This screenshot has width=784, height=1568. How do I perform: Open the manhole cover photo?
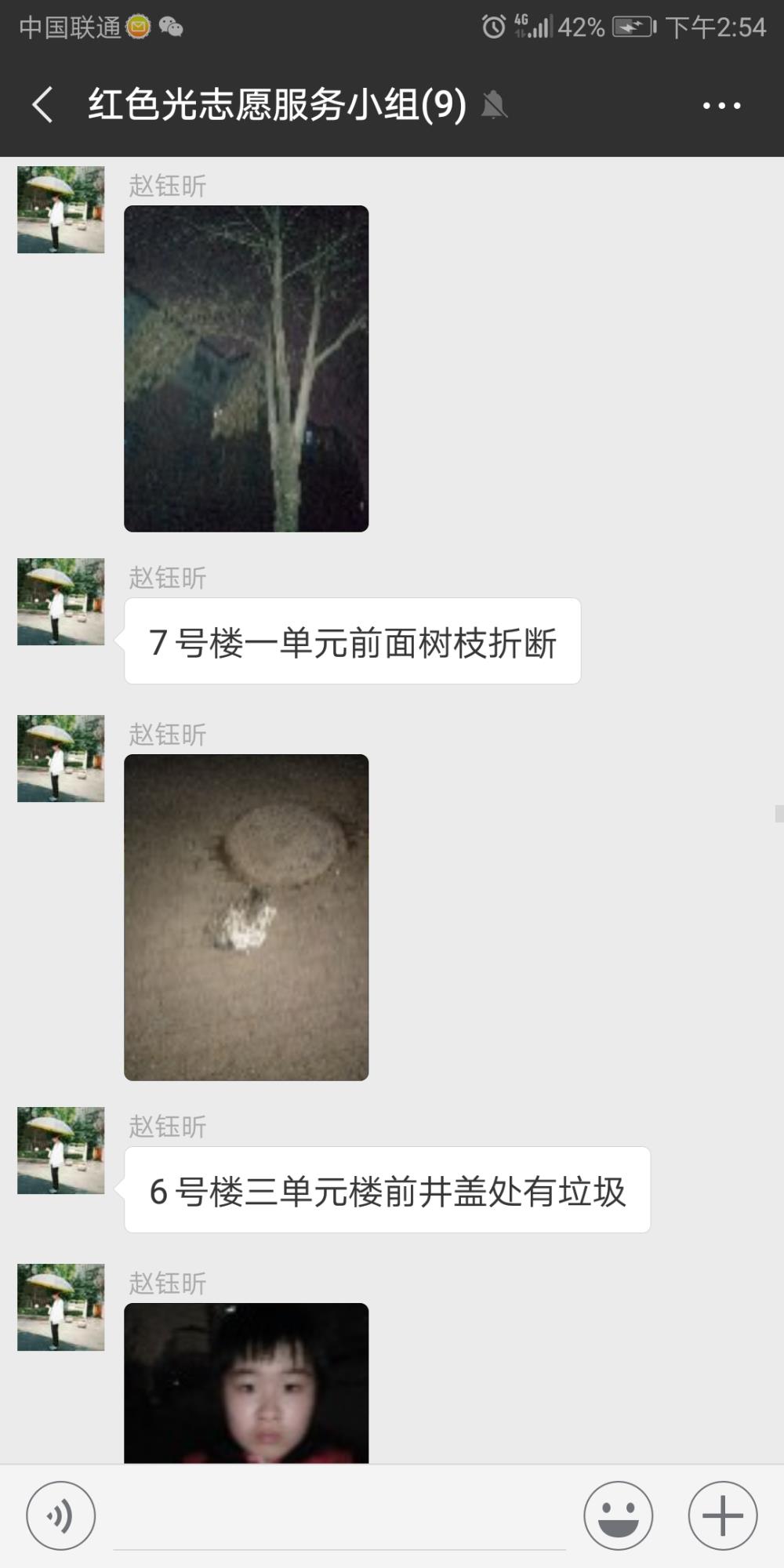tap(246, 917)
